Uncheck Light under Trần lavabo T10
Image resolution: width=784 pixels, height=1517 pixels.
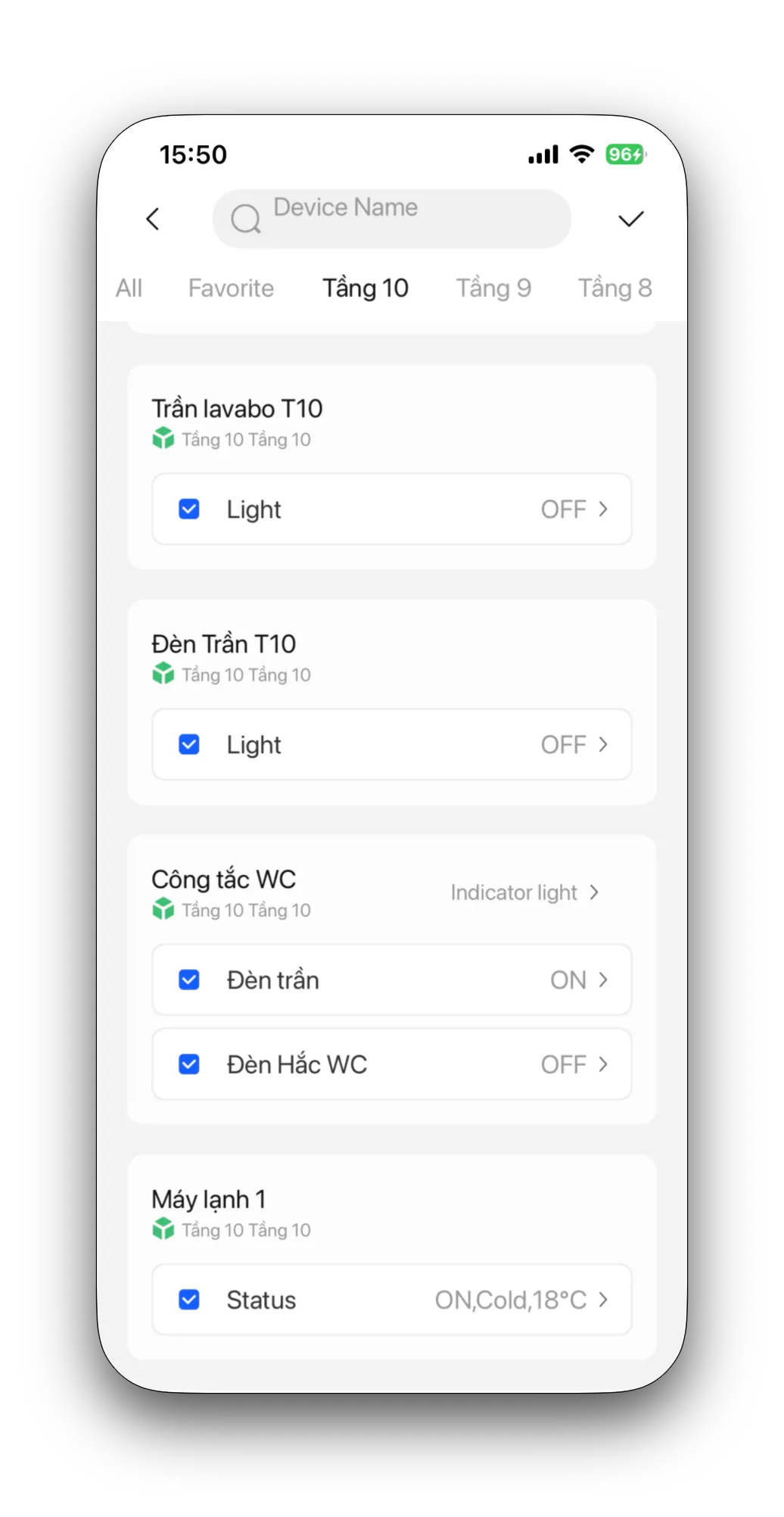[x=189, y=509]
